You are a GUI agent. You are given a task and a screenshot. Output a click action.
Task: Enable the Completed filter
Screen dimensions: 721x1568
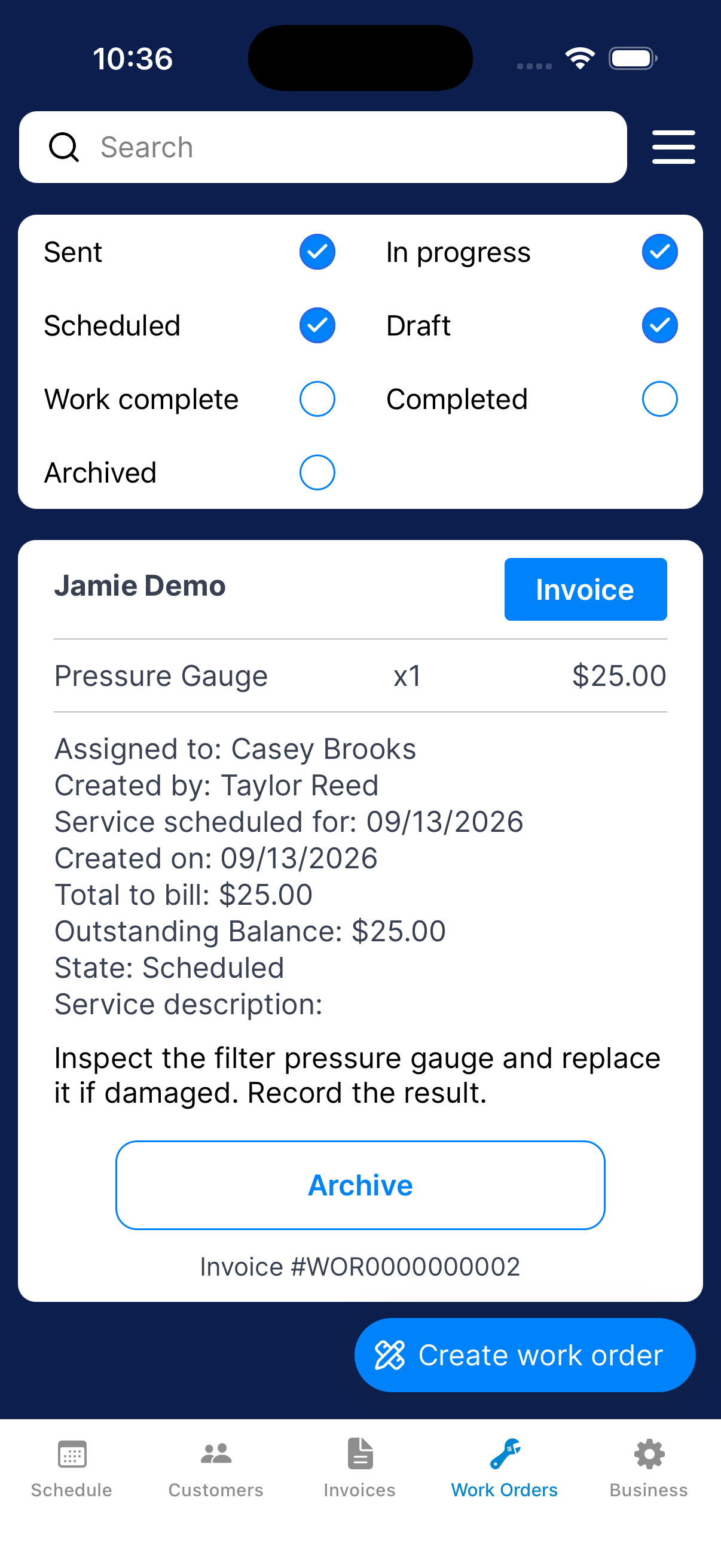[x=659, y=399]
